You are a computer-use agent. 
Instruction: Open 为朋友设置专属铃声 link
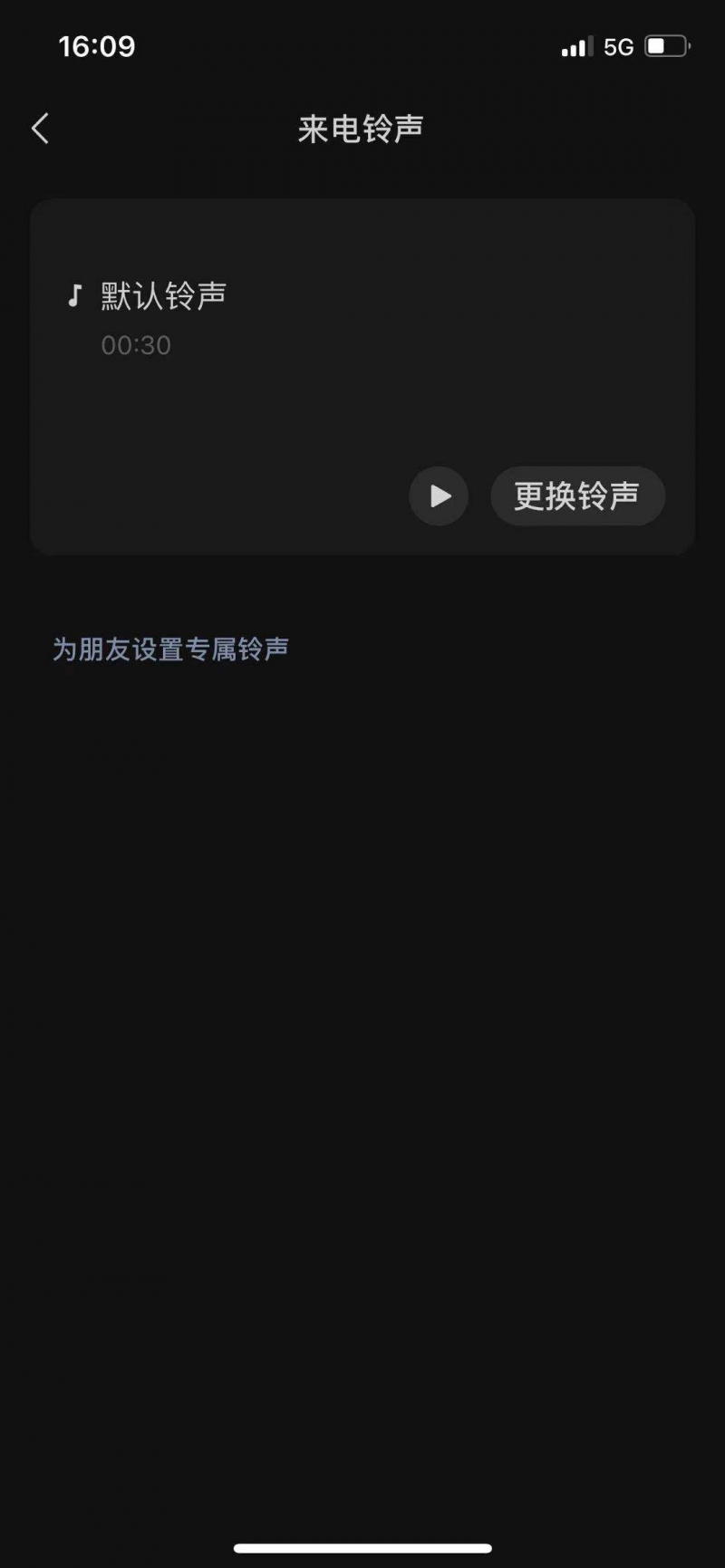pos(170,649)
